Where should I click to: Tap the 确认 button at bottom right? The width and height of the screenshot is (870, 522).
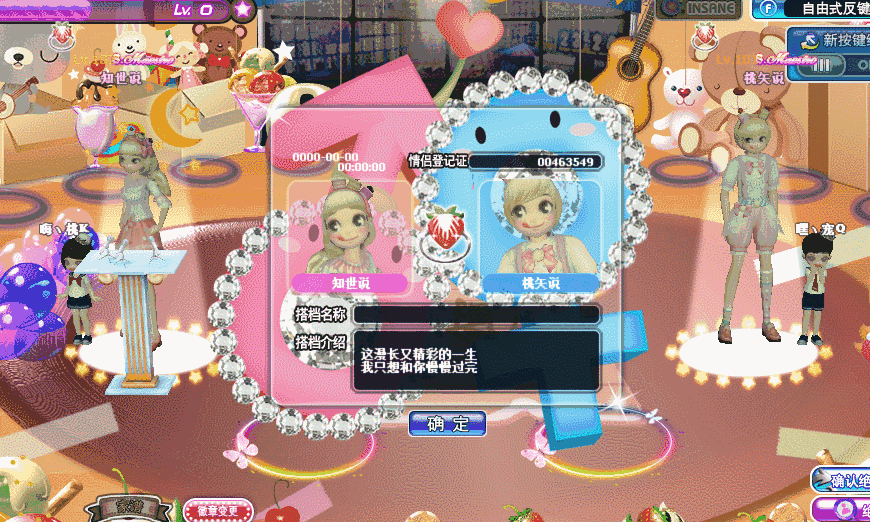tap(842, 480)
